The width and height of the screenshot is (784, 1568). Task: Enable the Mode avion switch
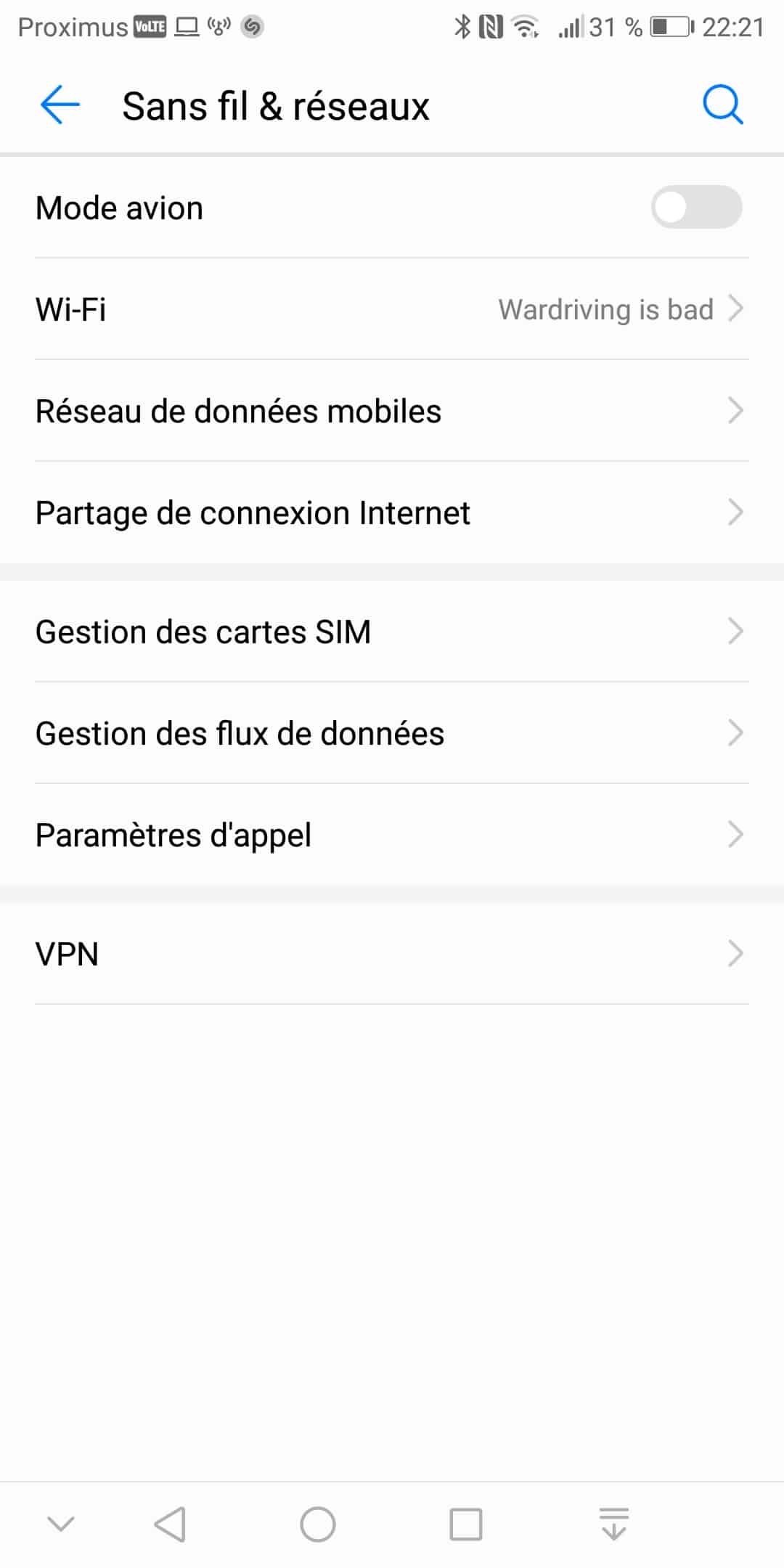696,208
